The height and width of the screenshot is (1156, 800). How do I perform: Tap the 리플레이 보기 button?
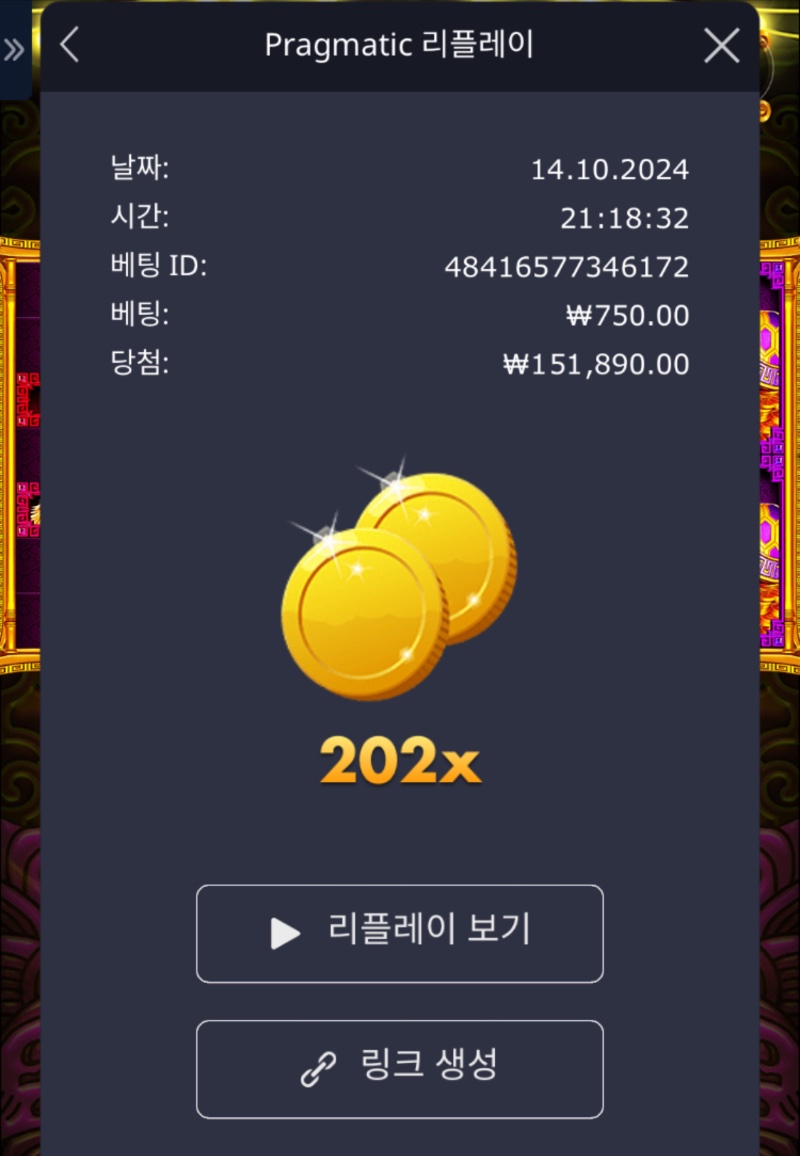400,932
